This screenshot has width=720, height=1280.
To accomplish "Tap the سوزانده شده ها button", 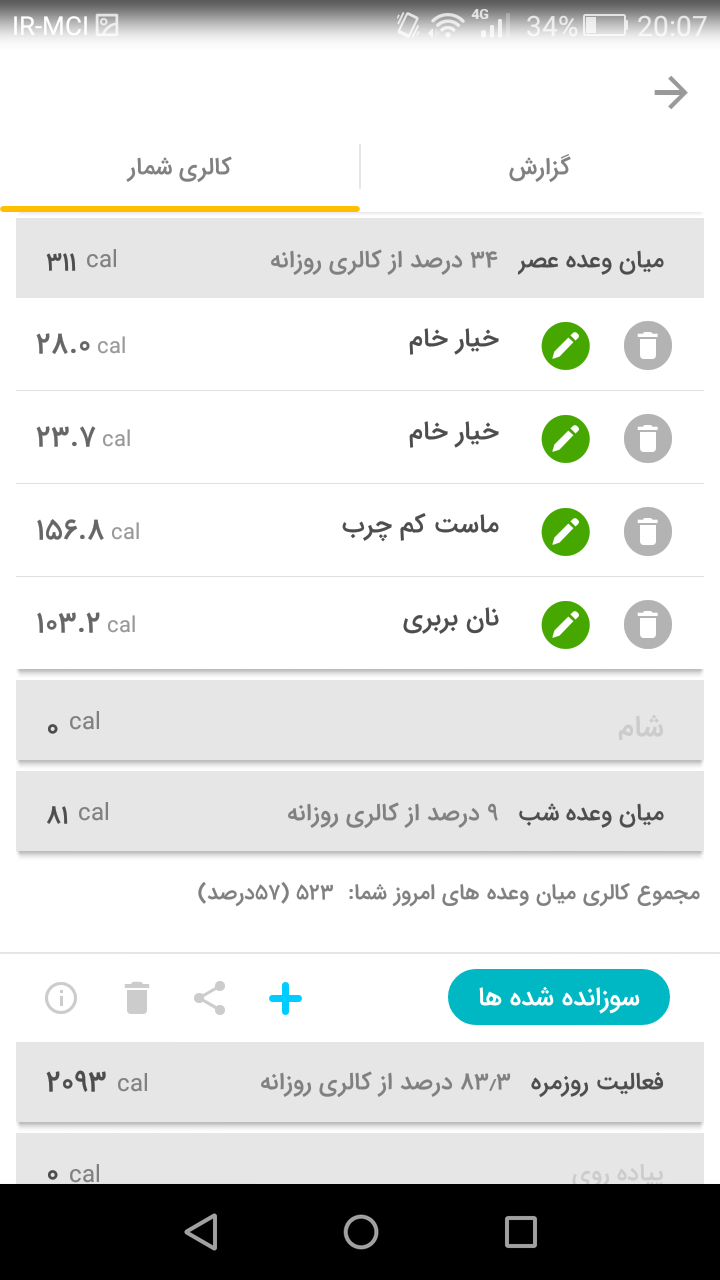I will 558,997.
